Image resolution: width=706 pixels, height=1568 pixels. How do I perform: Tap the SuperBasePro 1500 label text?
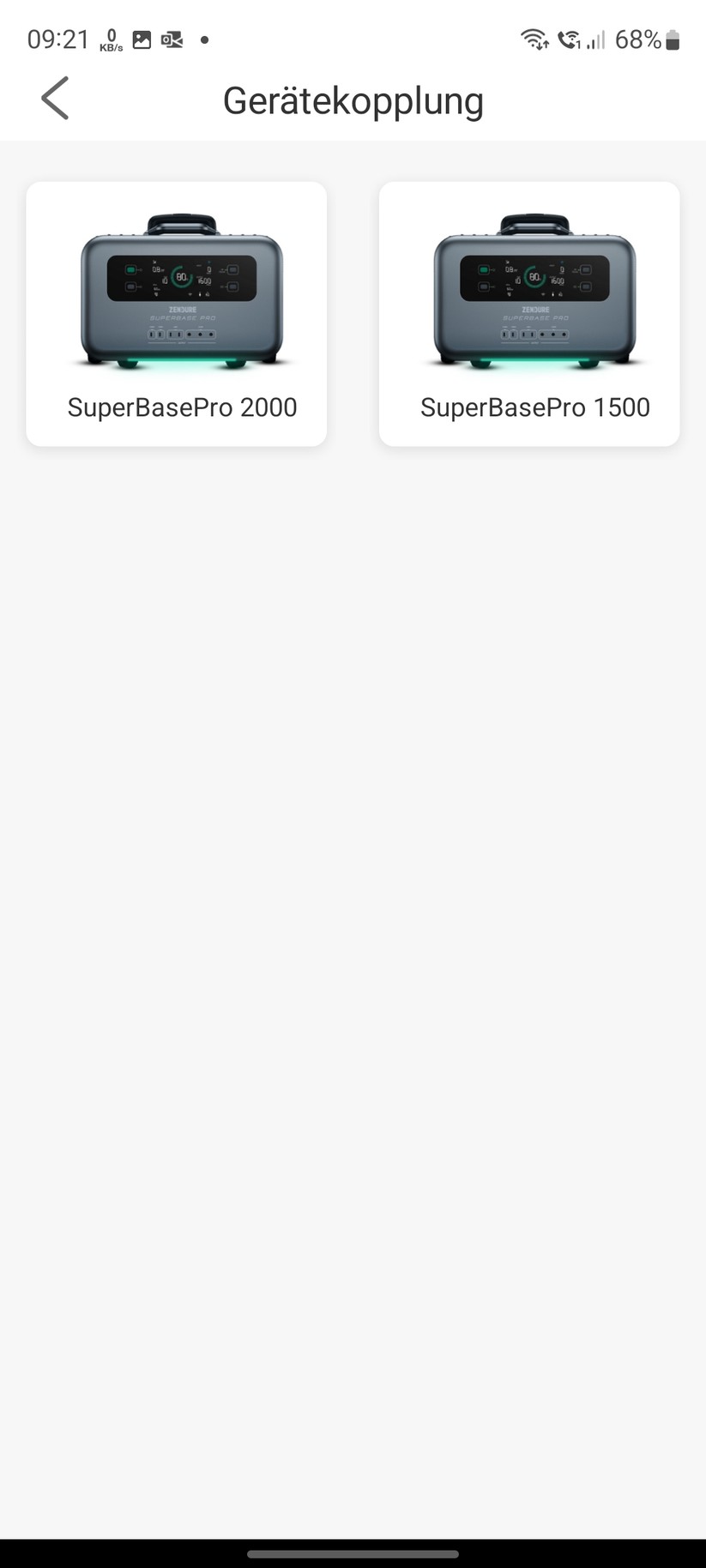(534, 407)
